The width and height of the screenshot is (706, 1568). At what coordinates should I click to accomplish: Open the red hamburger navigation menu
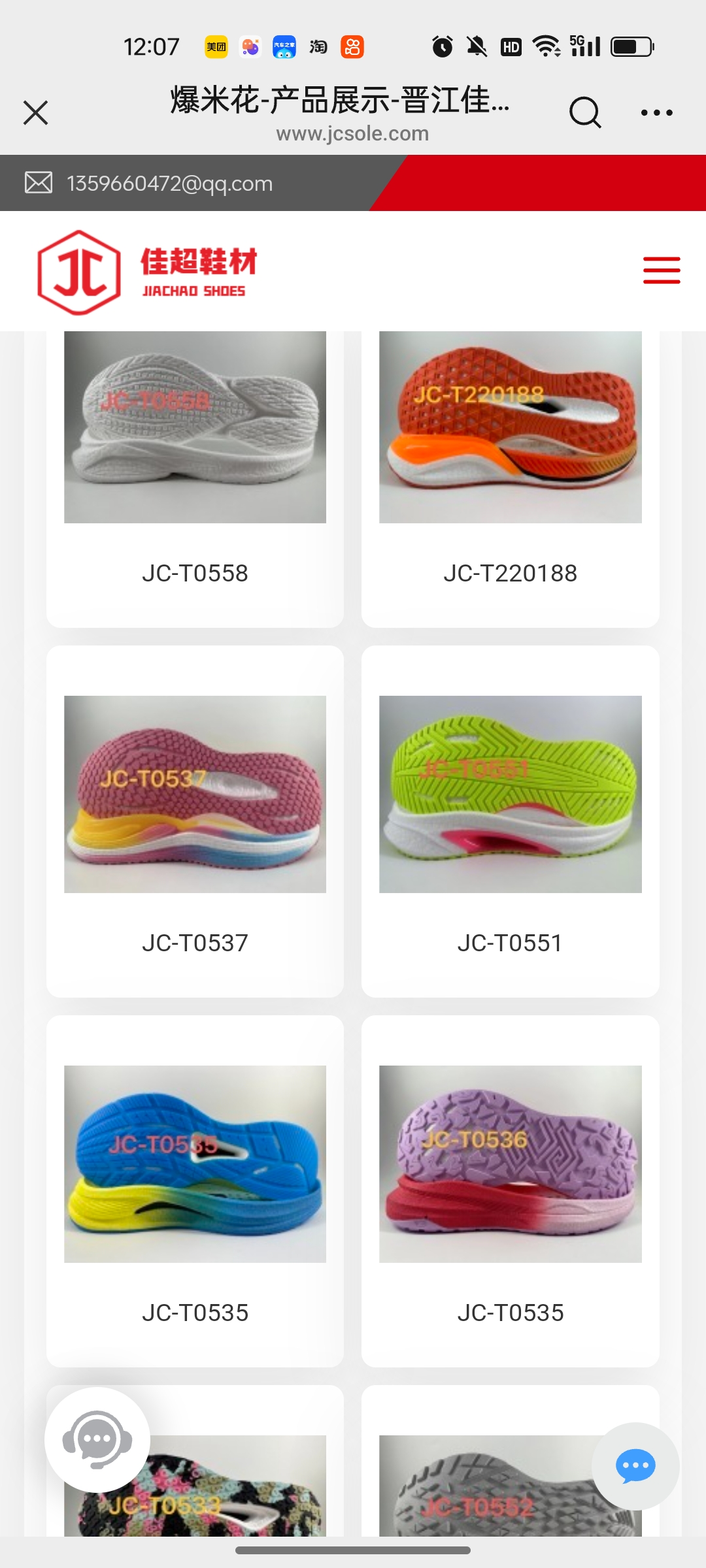662,270
